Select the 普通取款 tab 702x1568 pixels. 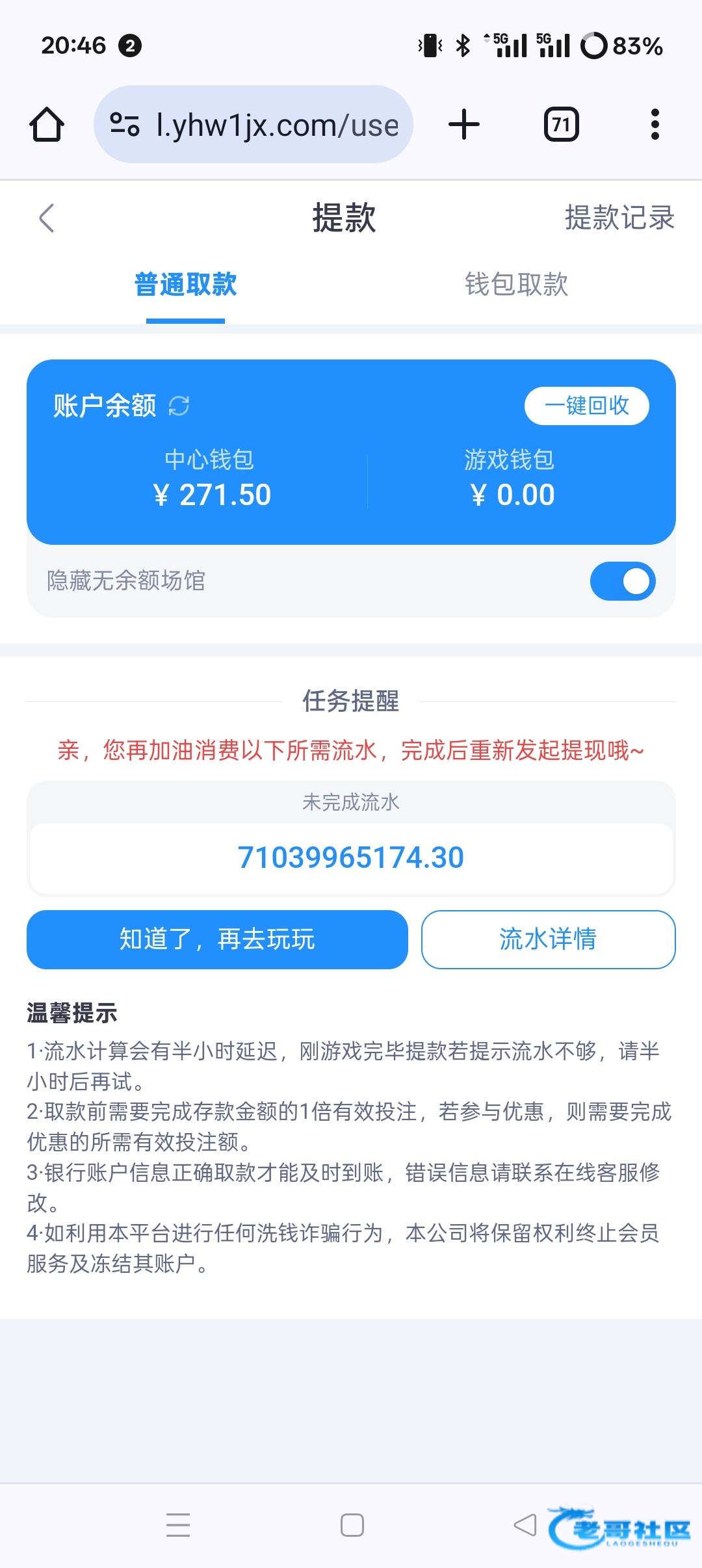pyautogui.click(x=185, y=285)
